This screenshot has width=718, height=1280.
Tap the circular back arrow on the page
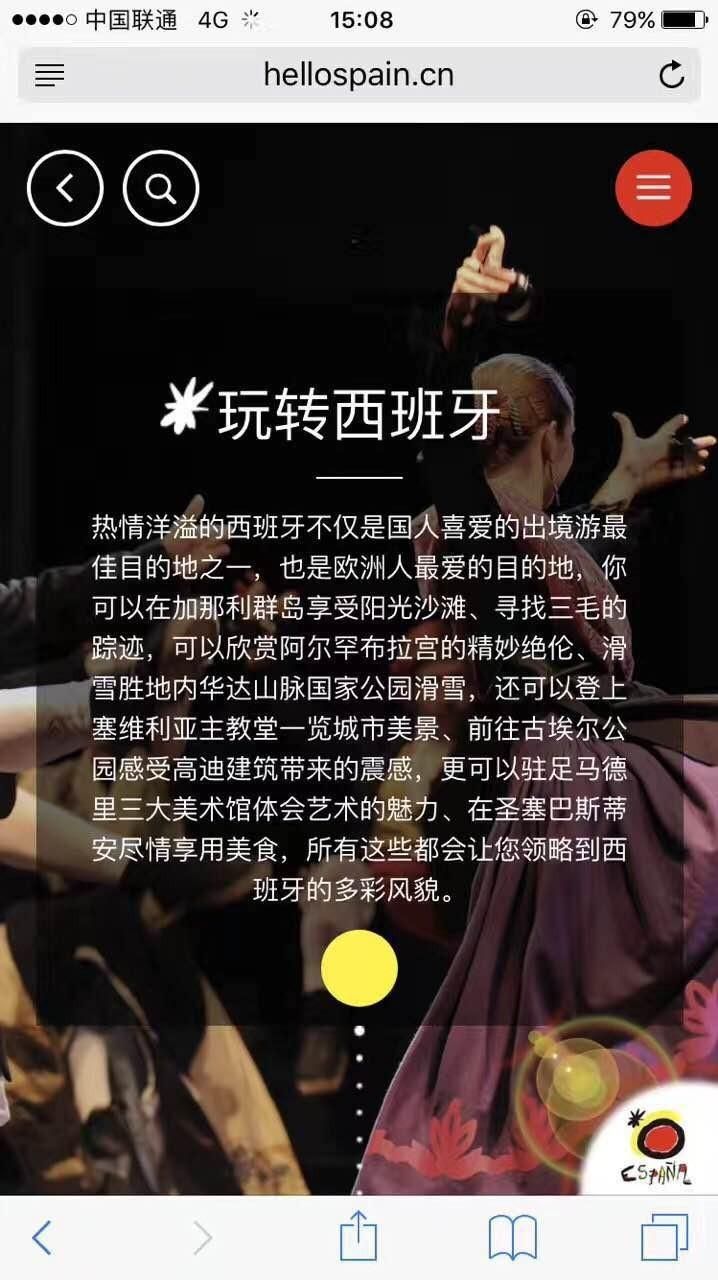[x=65, y=188]
